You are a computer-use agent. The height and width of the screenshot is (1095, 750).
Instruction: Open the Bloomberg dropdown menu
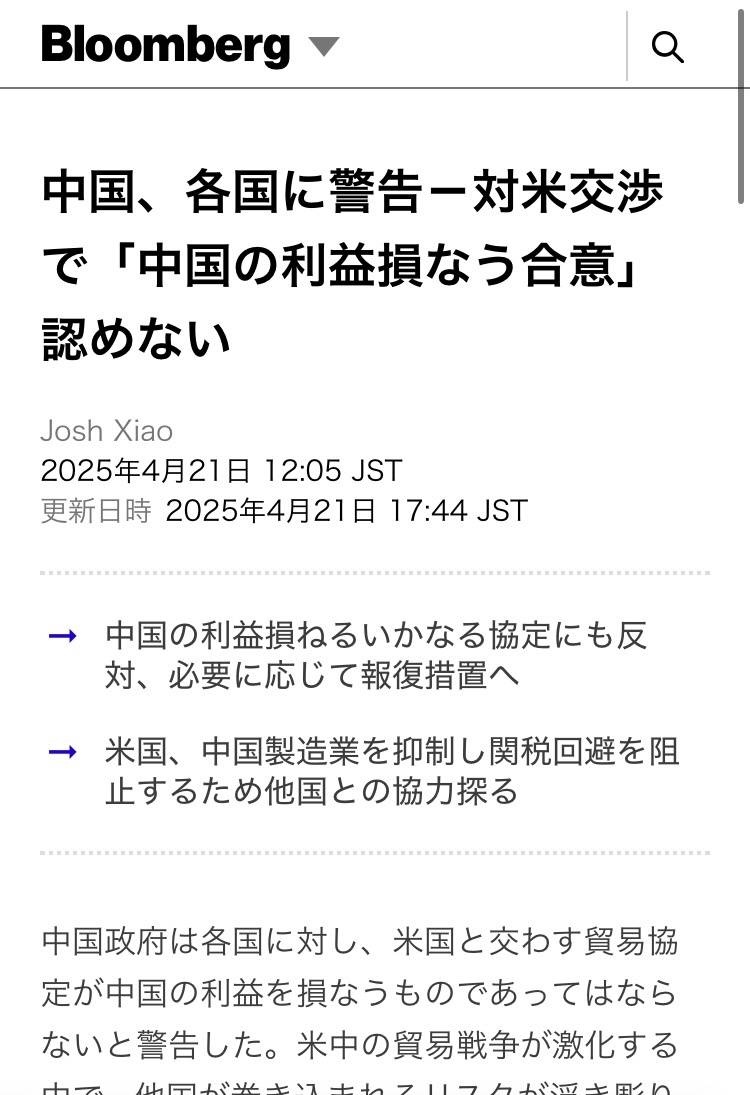(x=323, y=46)
